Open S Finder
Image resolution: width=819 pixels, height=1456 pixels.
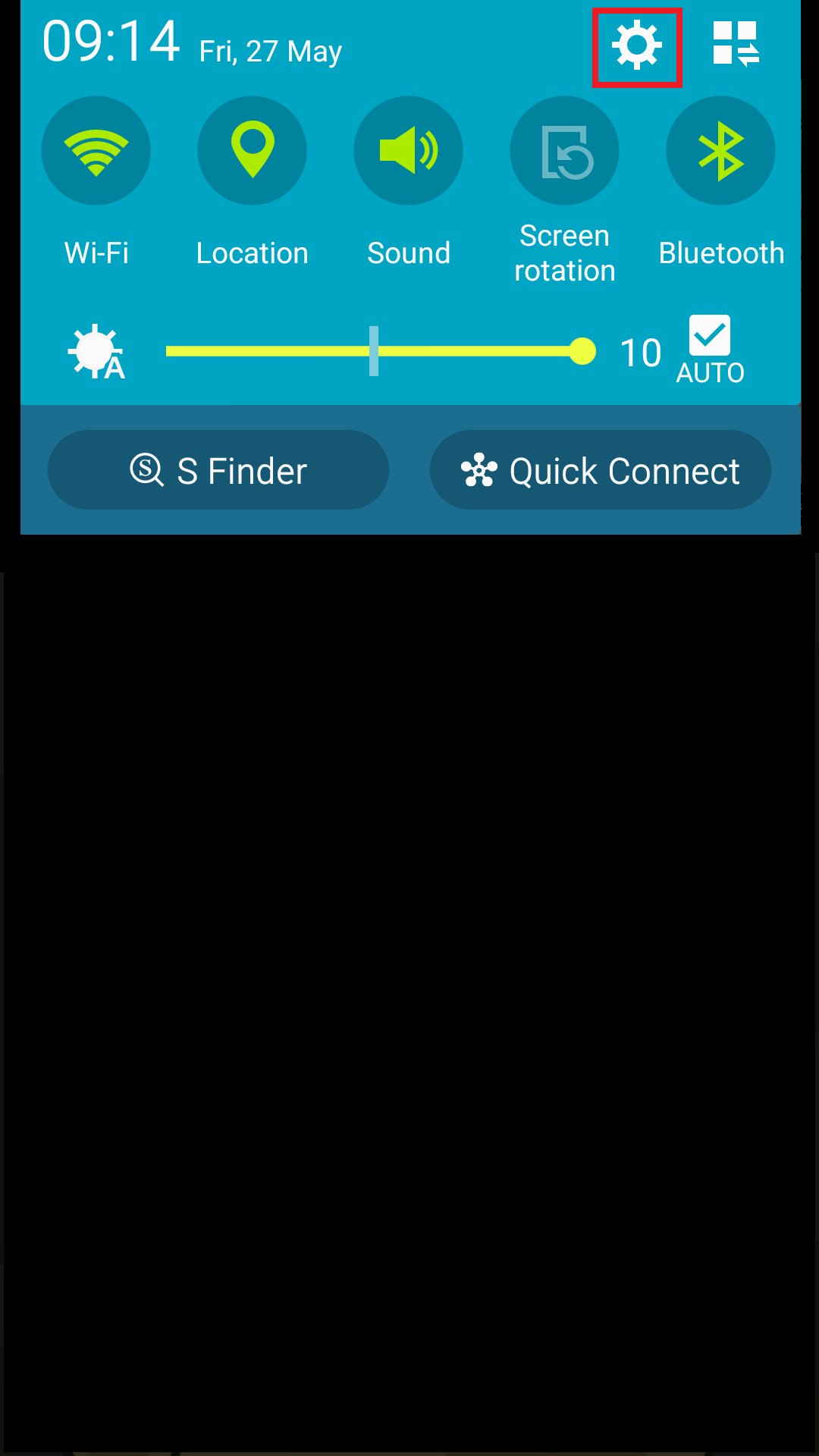(218, 470)
